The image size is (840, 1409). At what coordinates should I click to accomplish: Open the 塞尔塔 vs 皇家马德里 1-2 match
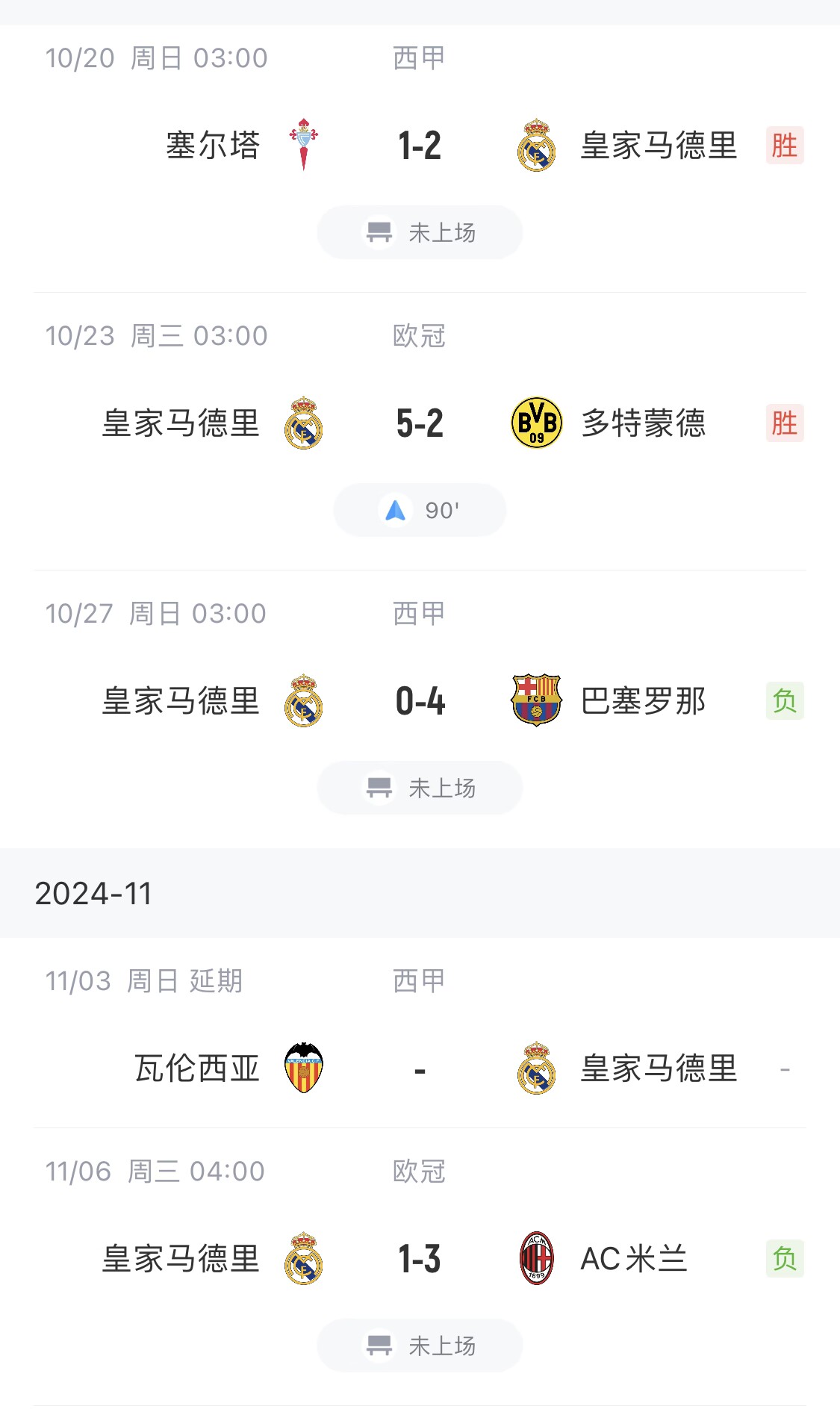pyautogui.click(x=420, y=146)
